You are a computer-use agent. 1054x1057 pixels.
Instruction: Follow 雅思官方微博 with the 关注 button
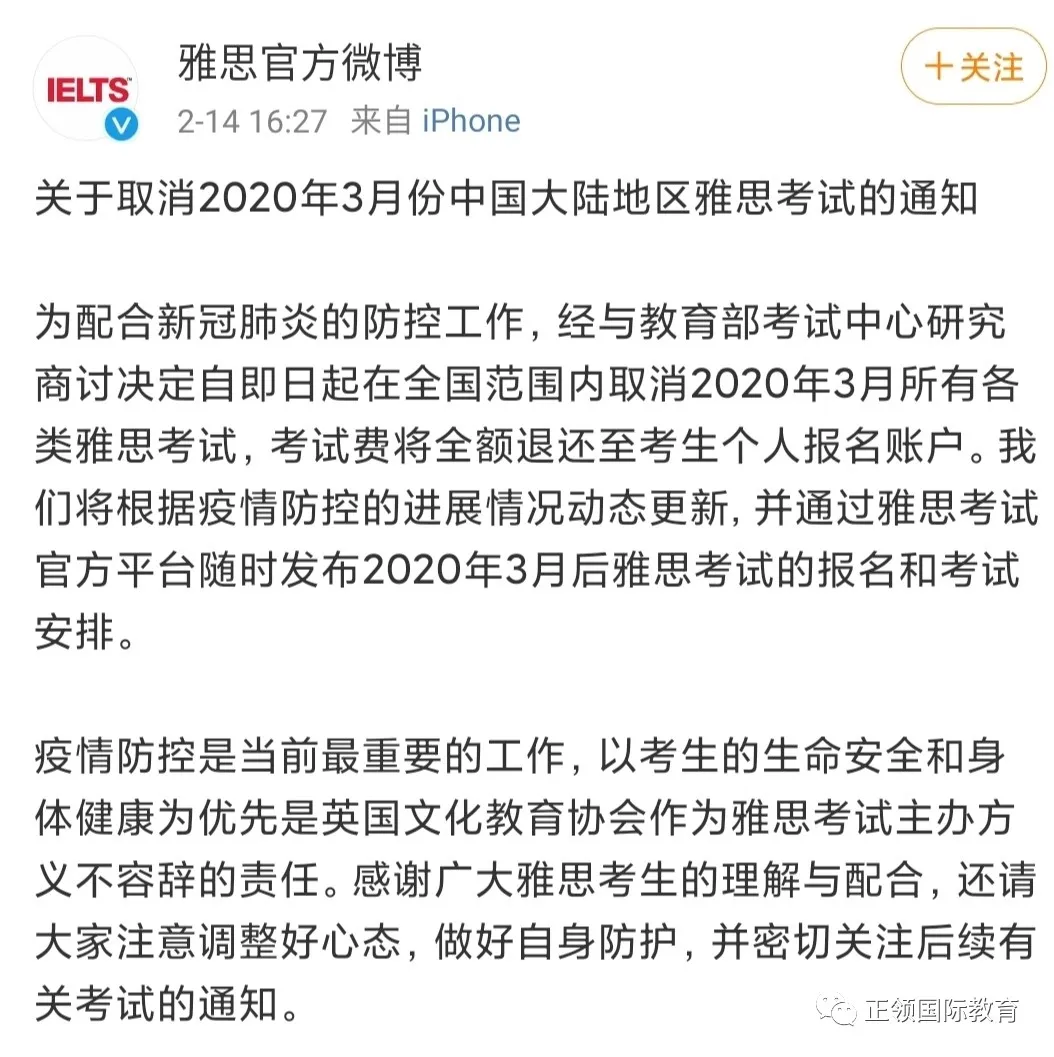[x=973, y=67]
